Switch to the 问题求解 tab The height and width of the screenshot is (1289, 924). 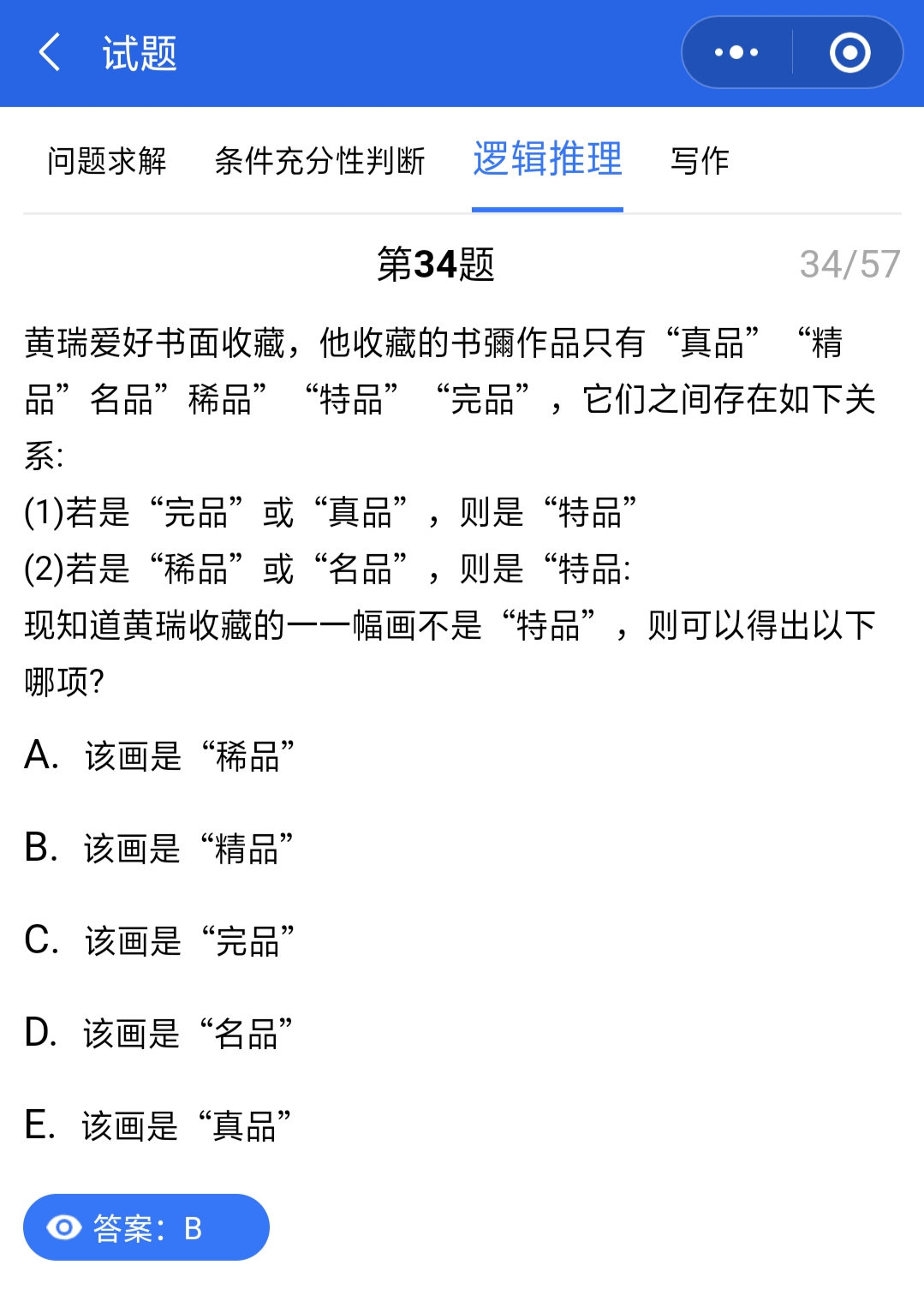click(x=107, y=161)
